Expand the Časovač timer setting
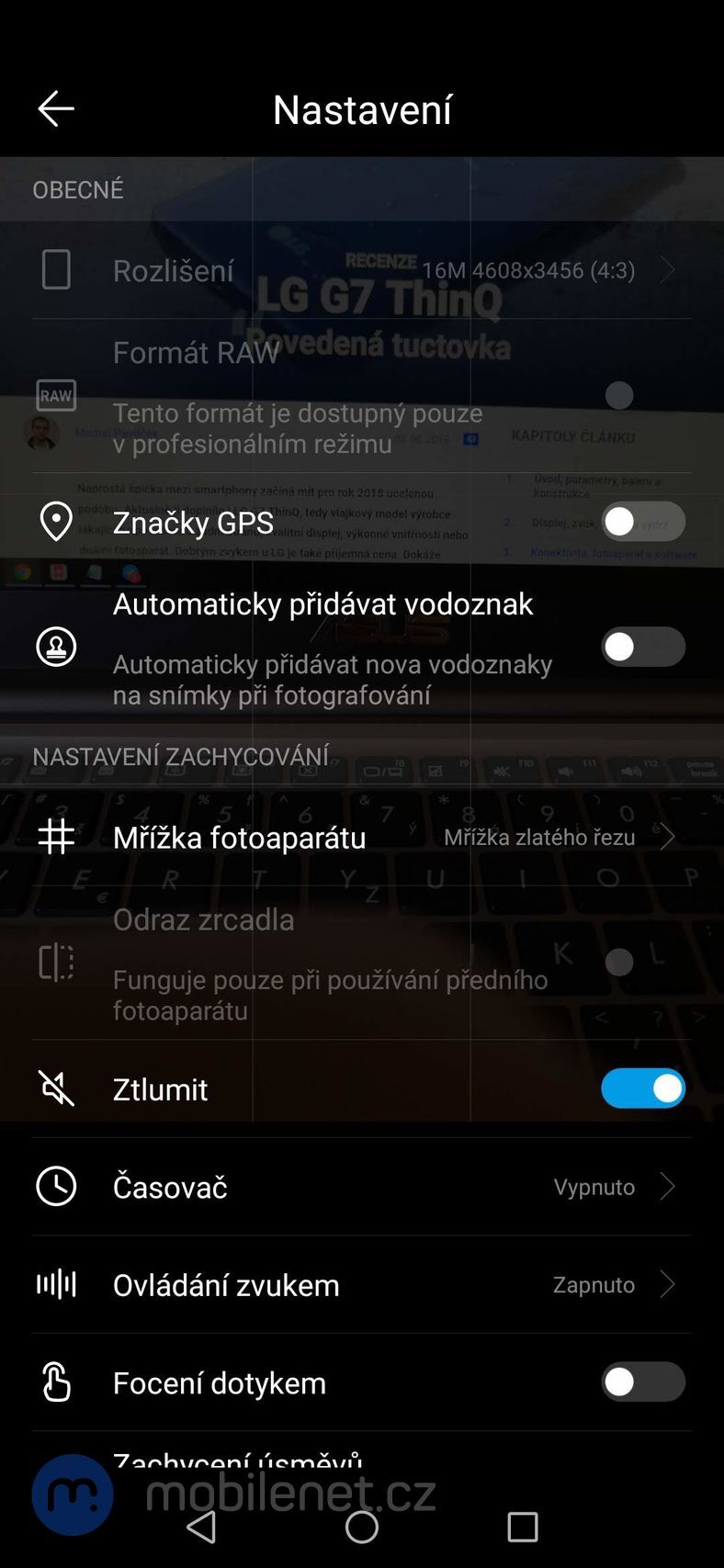 [362, 1186]
